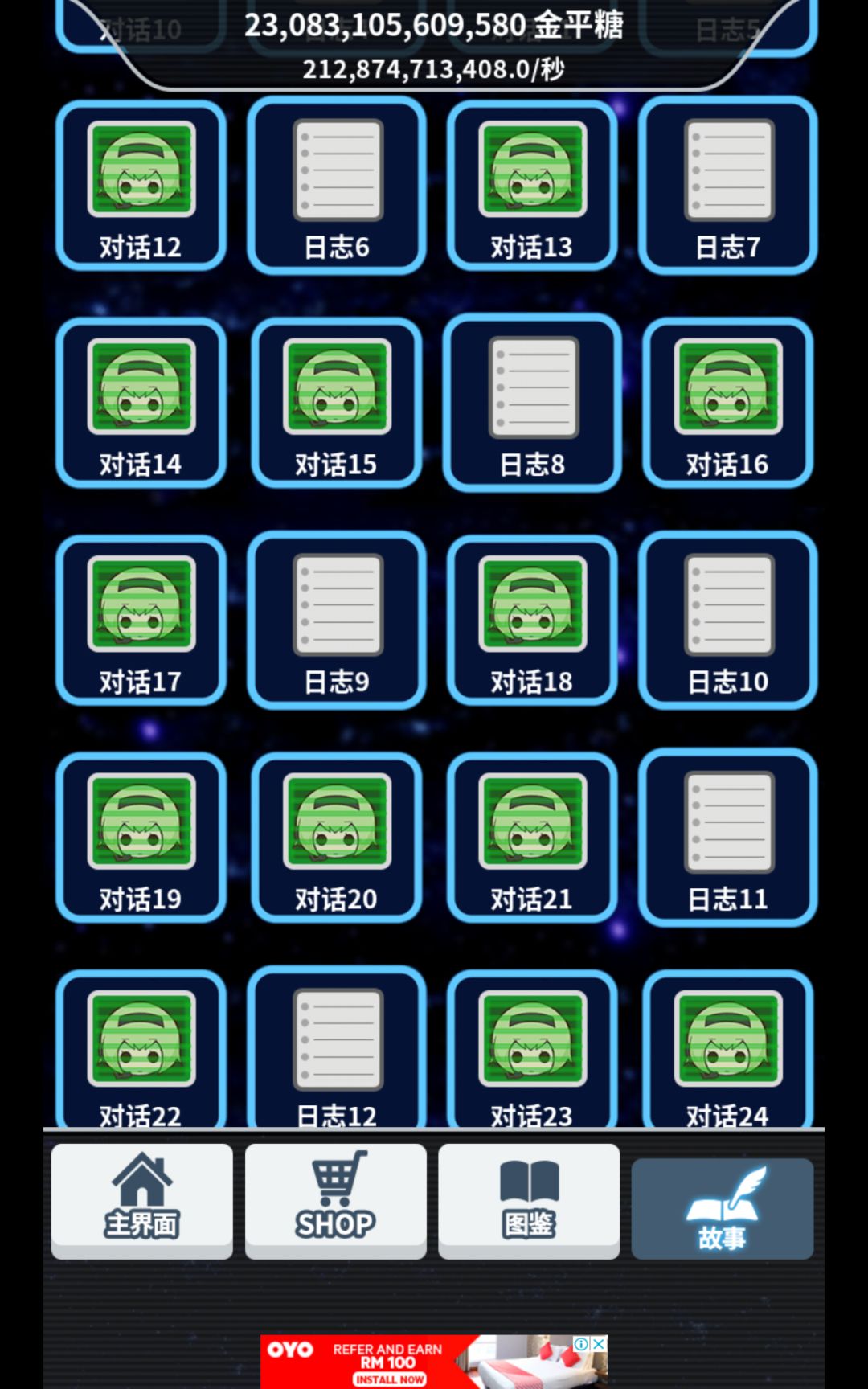This screenshot has height=1389, width=868.
Task: Open 日志10 log entry
Action: (726, 619)
